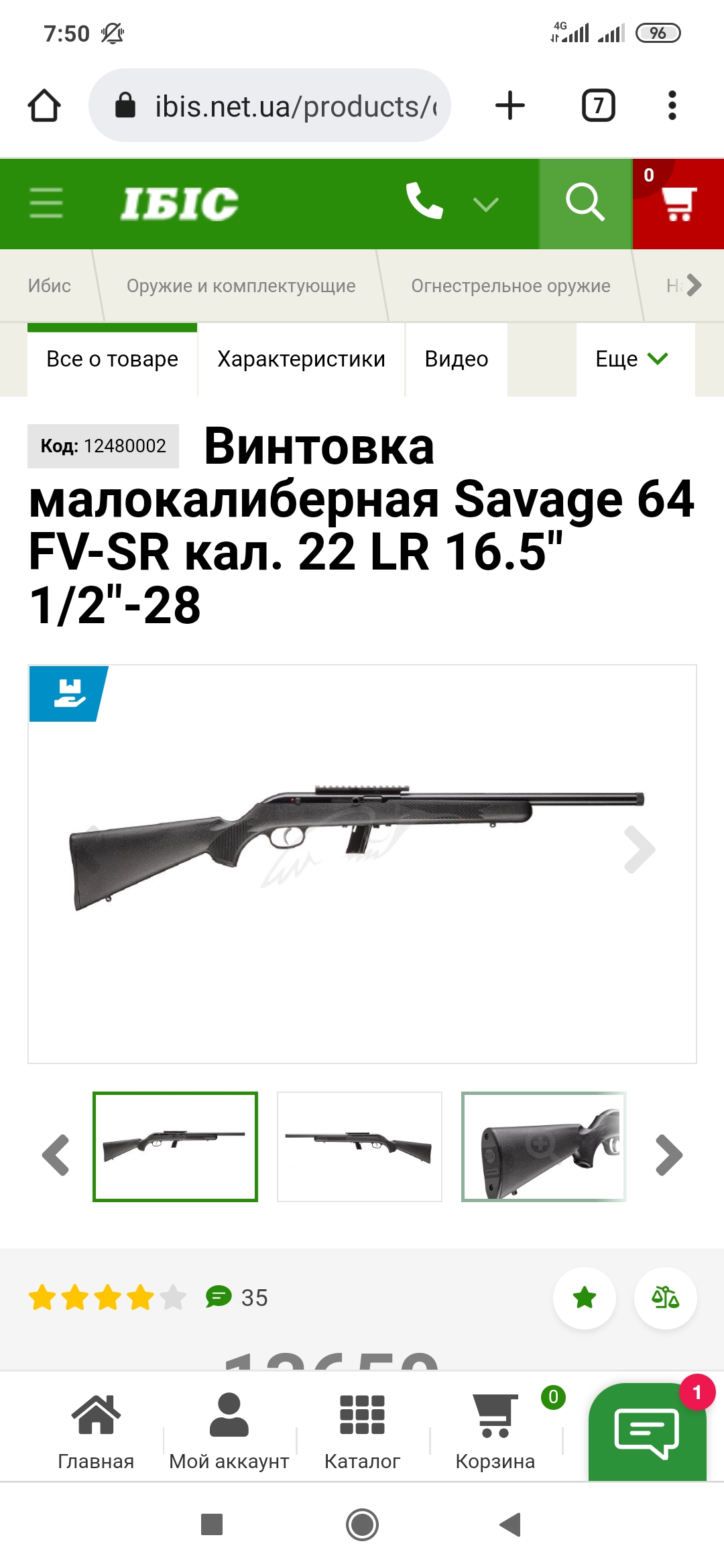This screenshot has height=1568, width=724.
Task: Open the search magnifier
Action: click(585, 203)
